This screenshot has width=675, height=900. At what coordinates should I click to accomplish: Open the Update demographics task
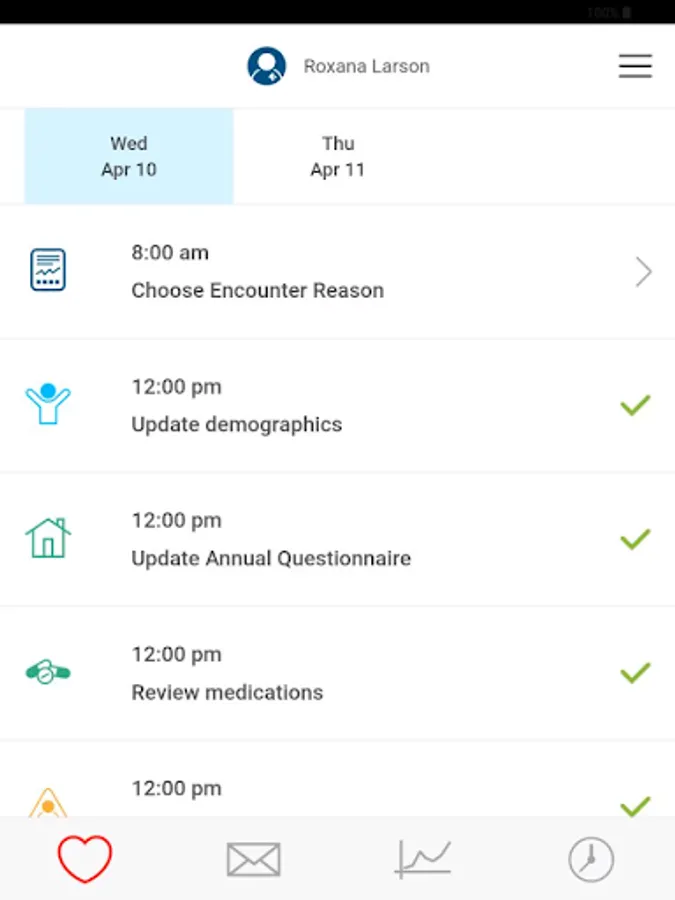[x=338, y=406]
